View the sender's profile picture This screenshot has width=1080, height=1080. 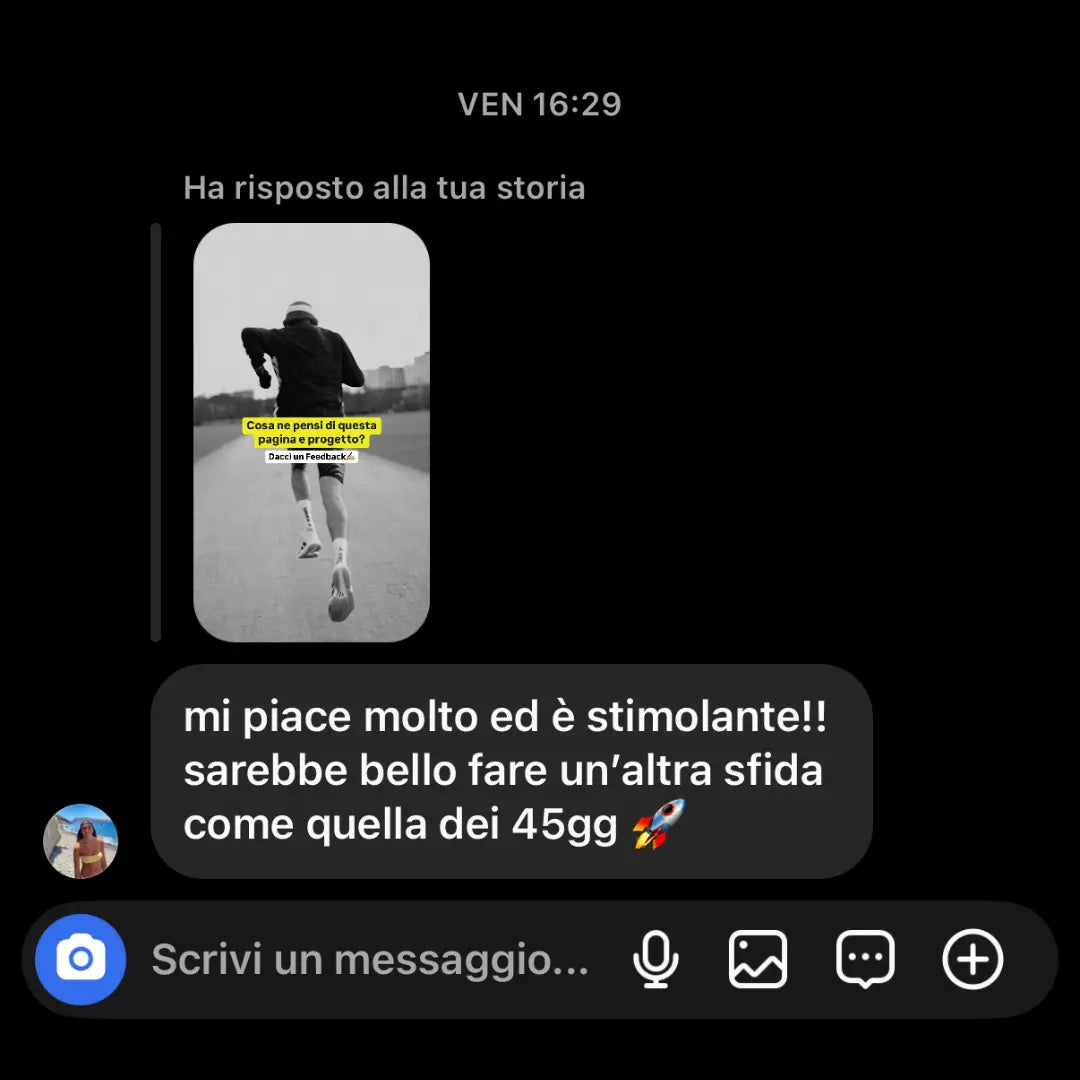[x=81, y=841]
